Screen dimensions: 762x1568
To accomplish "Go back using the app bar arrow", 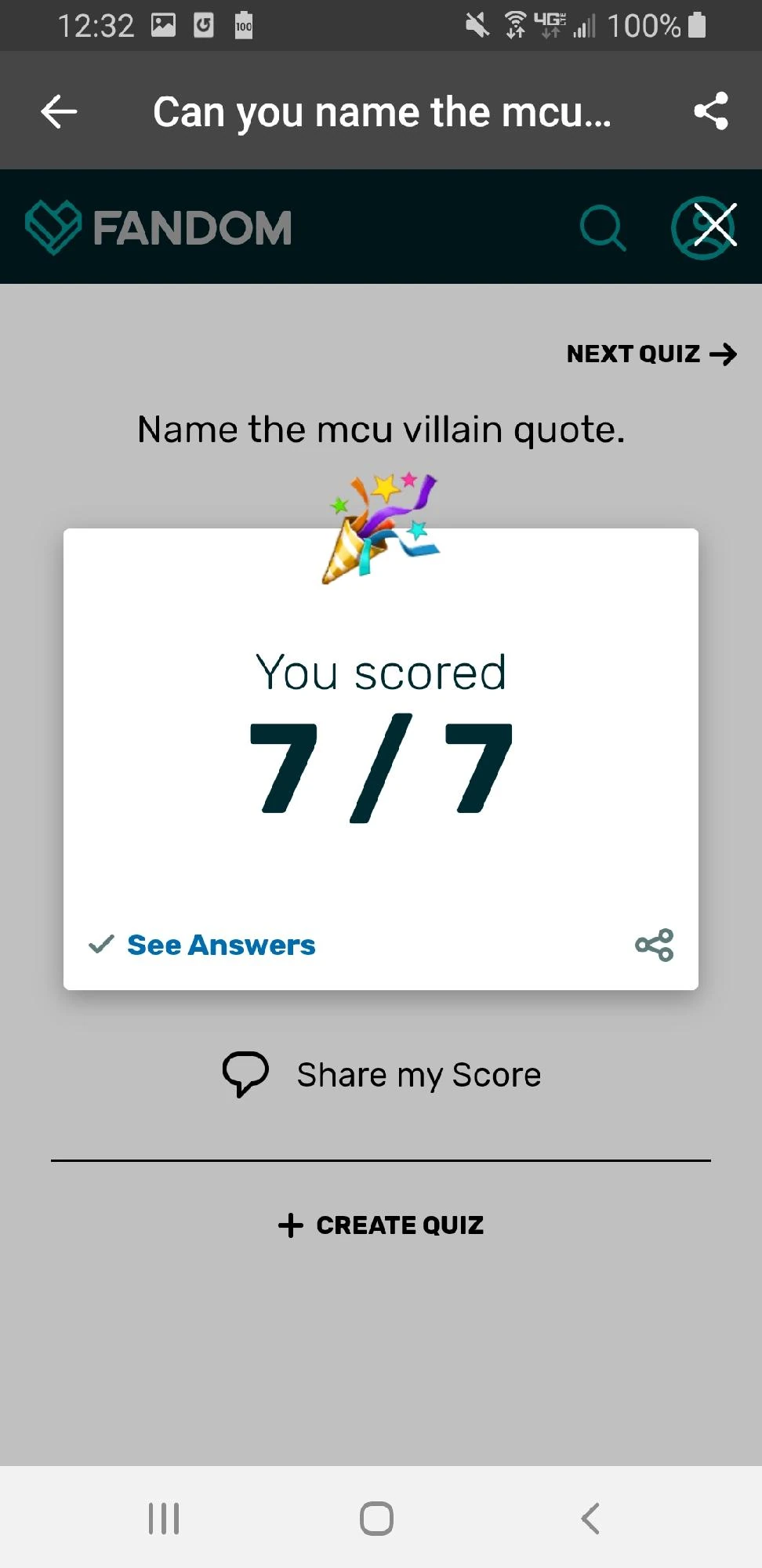I will click(59, 111).
